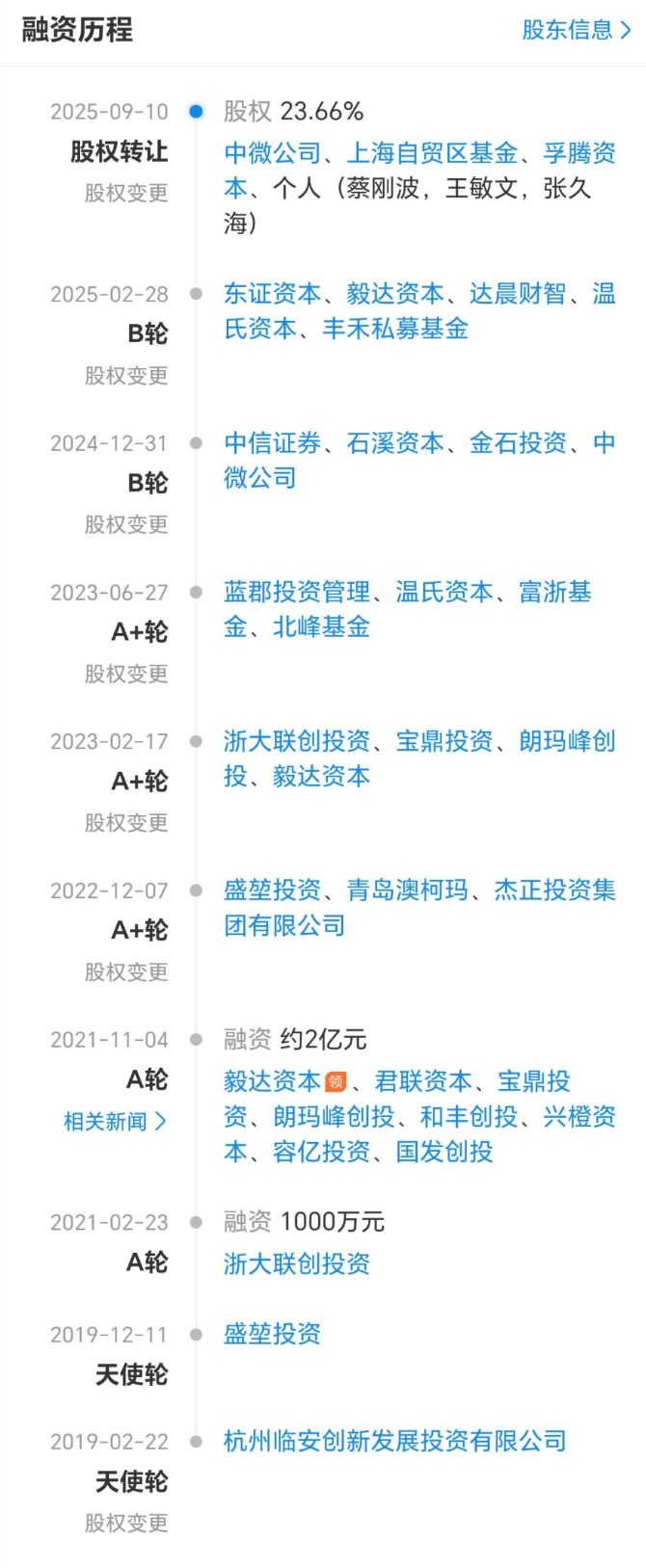Viewport: 646px width, 1568px height.
Task: Open the 股东信息 shareholder info link
Action: point(576,30)
